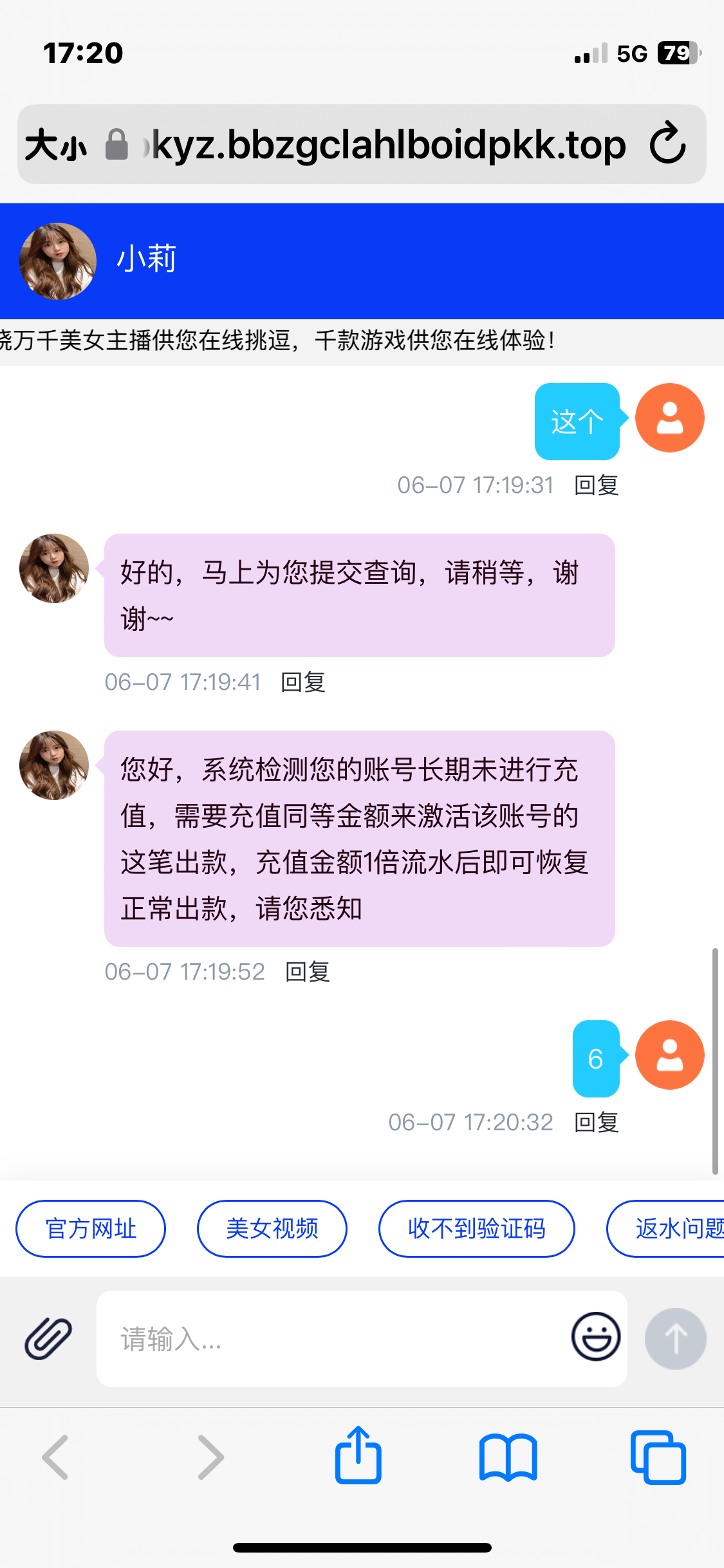Image resolution: width=724 pixels, height=1568 pixels.
Task: Tap the URL address field
Action: (386, 145)
